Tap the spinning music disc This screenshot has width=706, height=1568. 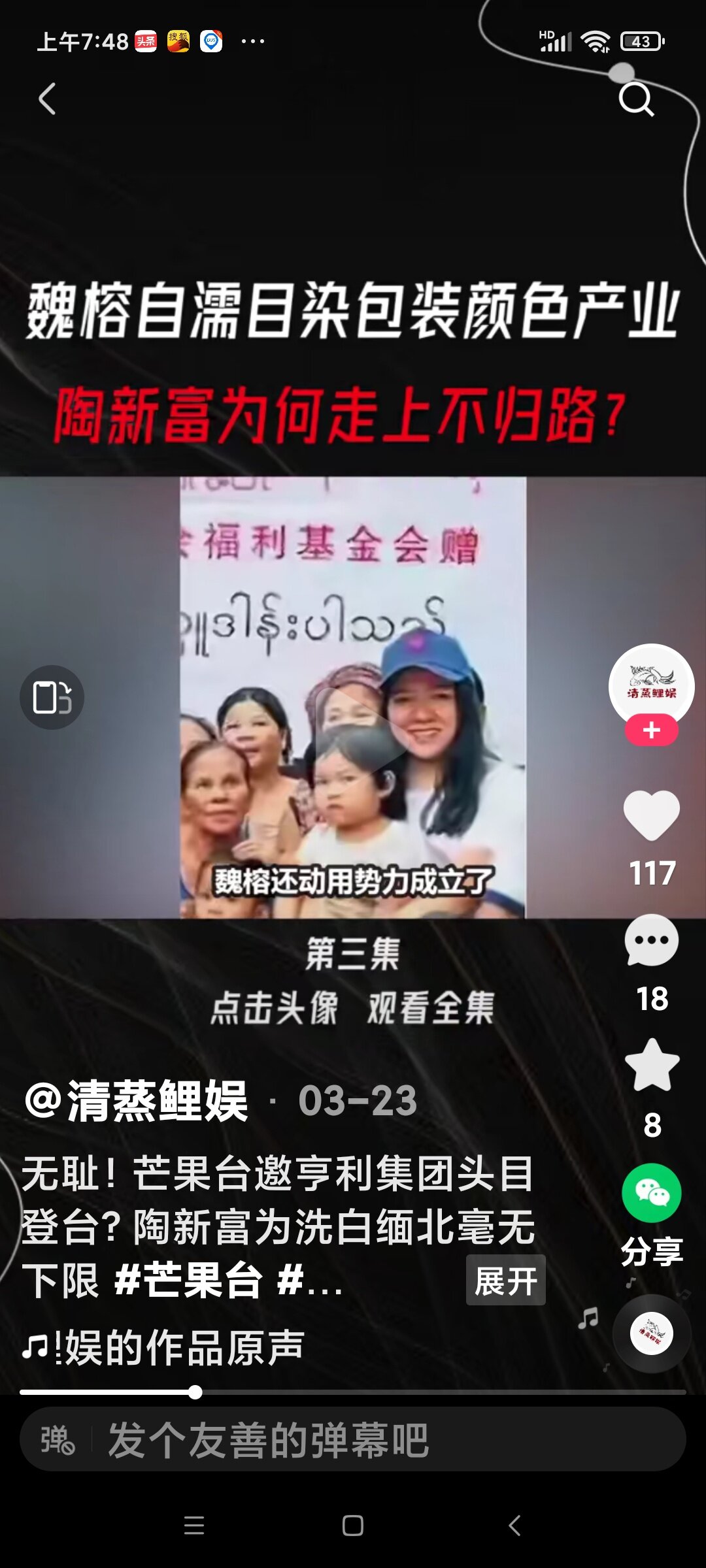coord(651,1333)
